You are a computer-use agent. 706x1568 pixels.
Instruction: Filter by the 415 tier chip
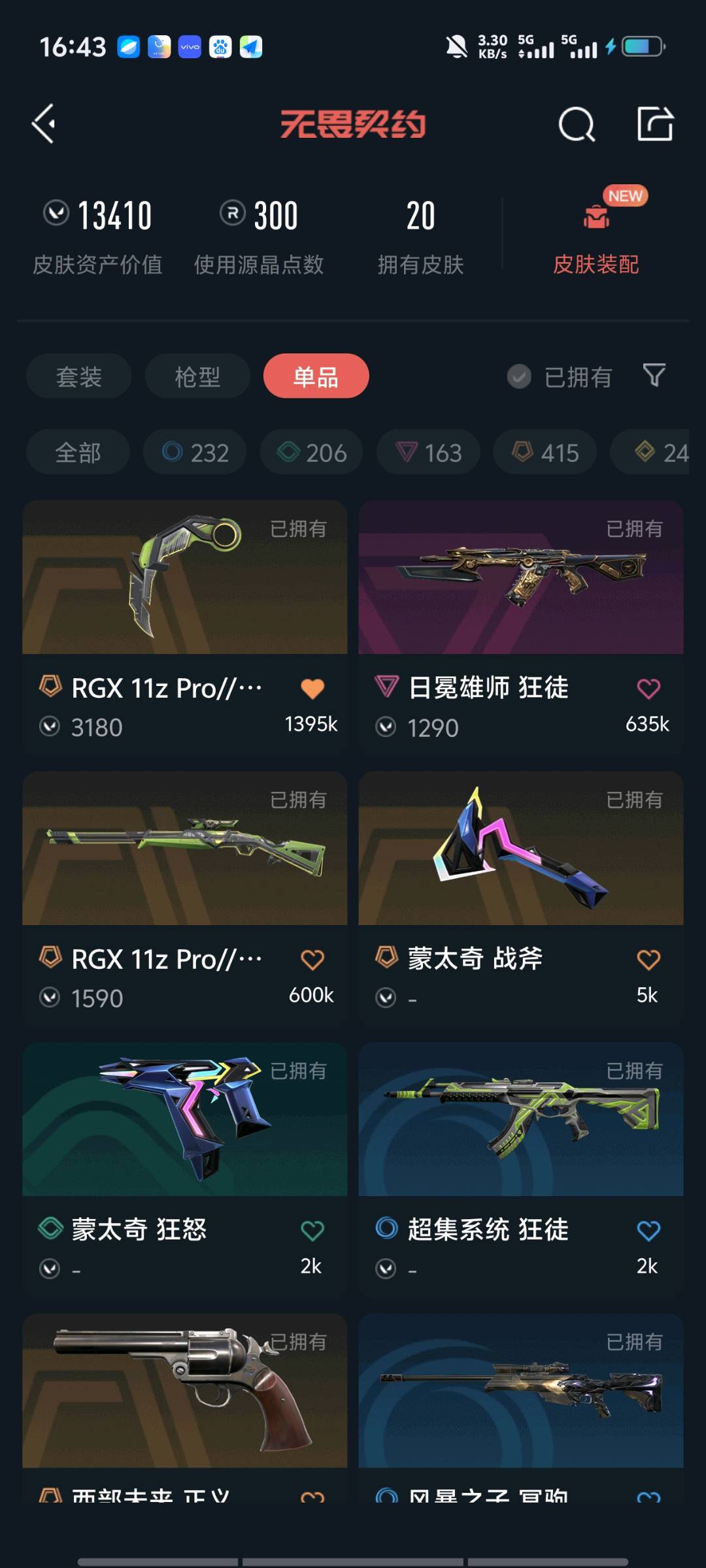click(x=545, y=452)
